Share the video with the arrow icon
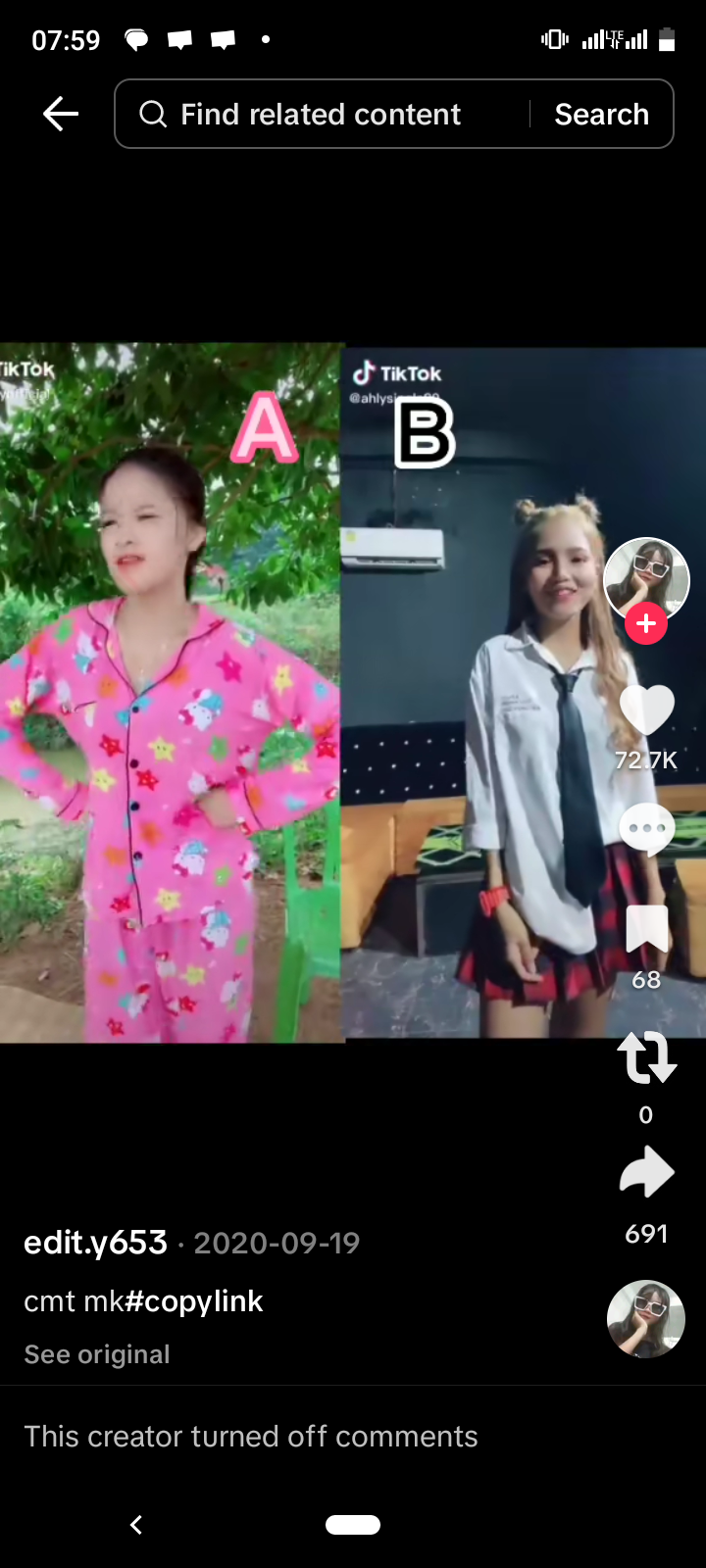 point(646,1173)
